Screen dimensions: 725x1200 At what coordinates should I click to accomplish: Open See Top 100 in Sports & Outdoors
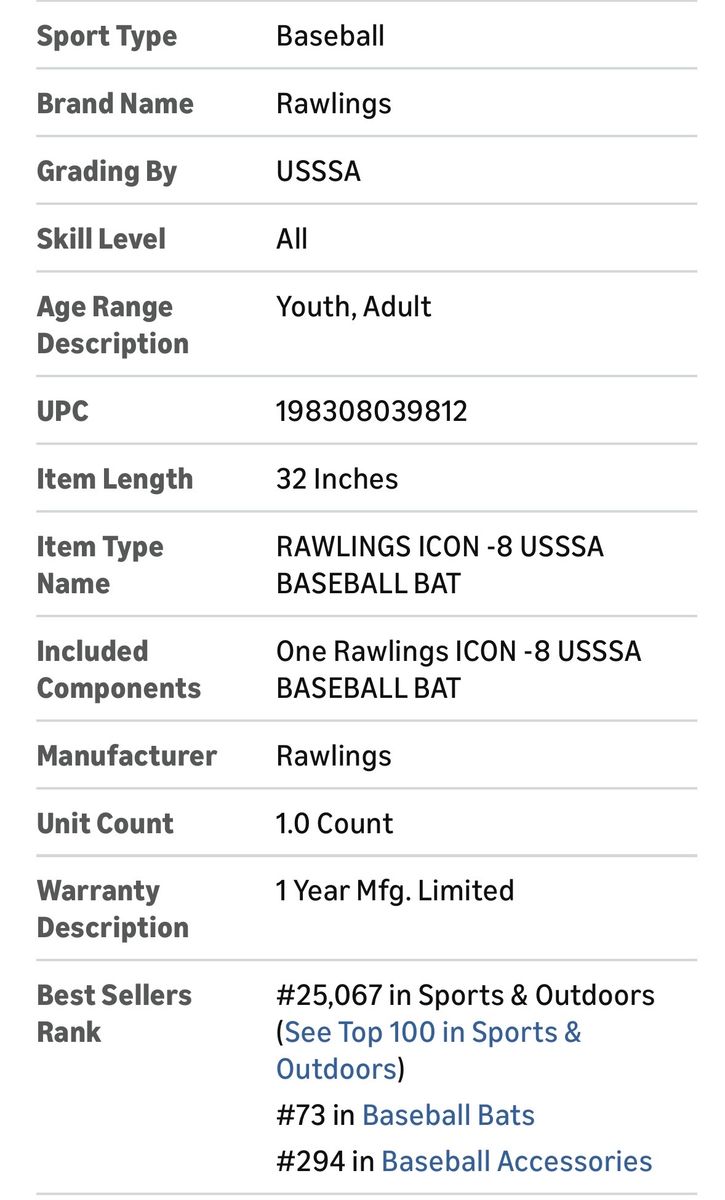click(x=432, y=1032)
